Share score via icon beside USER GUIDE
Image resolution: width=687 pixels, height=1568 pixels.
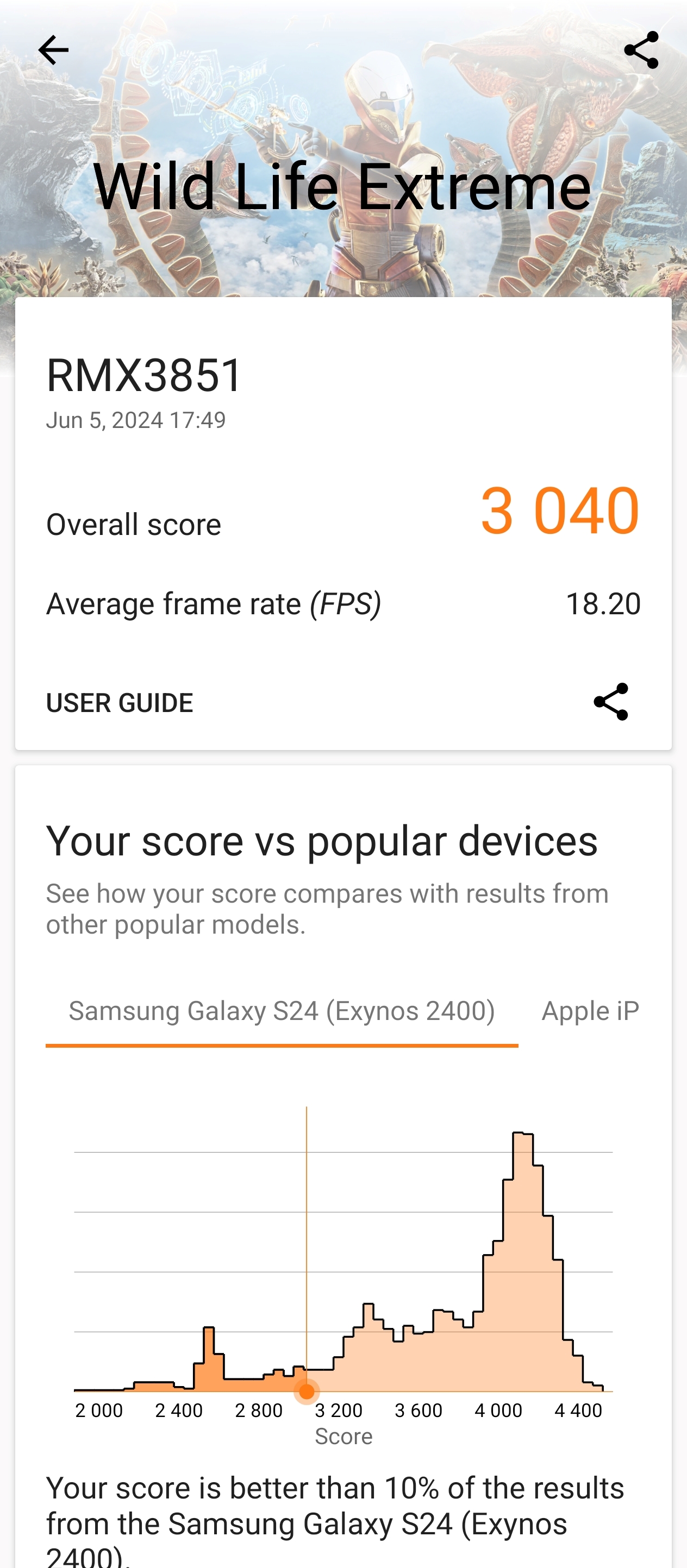coord(610,702)
